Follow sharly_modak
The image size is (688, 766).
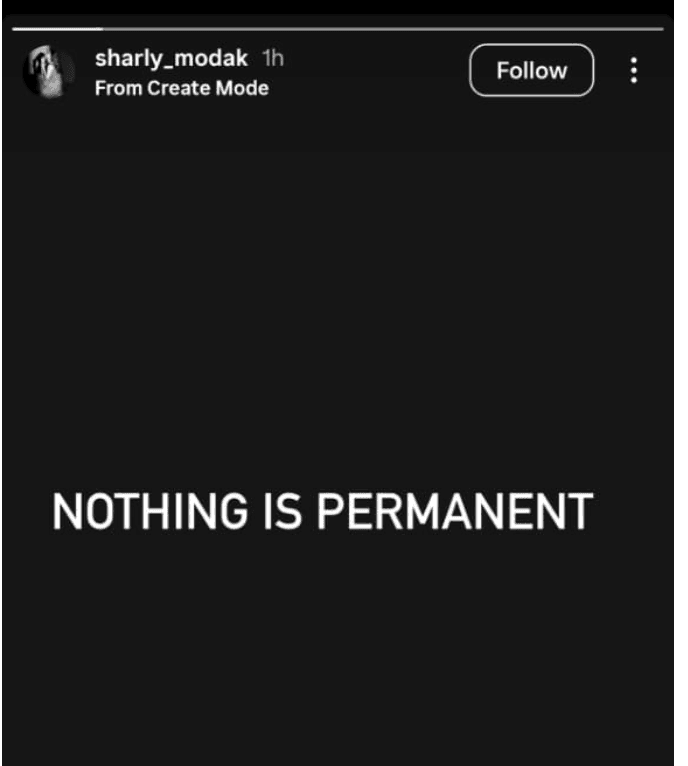coord(531,71)
